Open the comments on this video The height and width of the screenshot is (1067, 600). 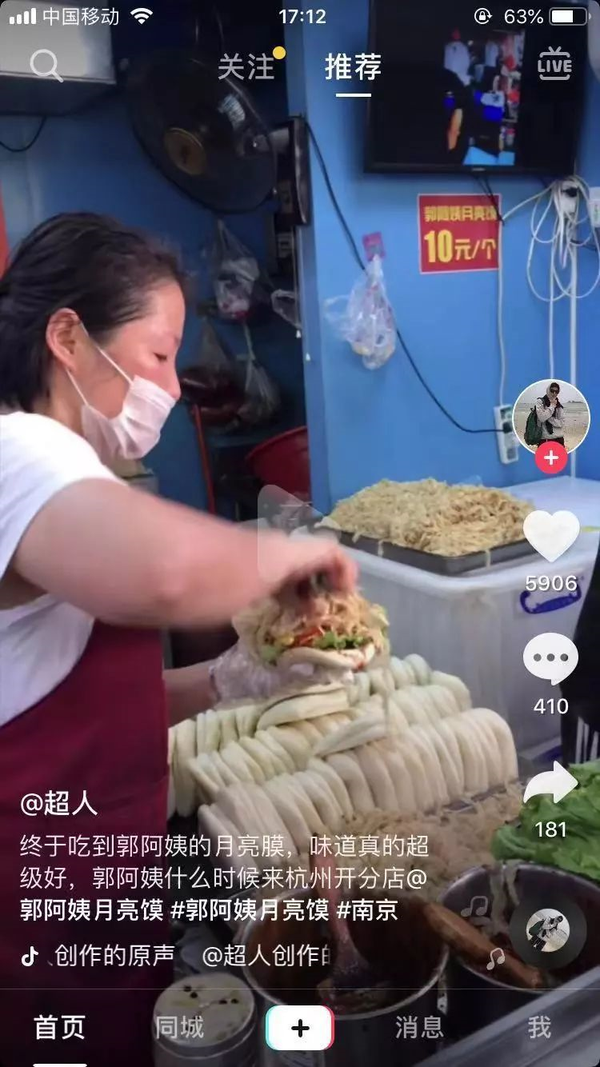[551, 660]
